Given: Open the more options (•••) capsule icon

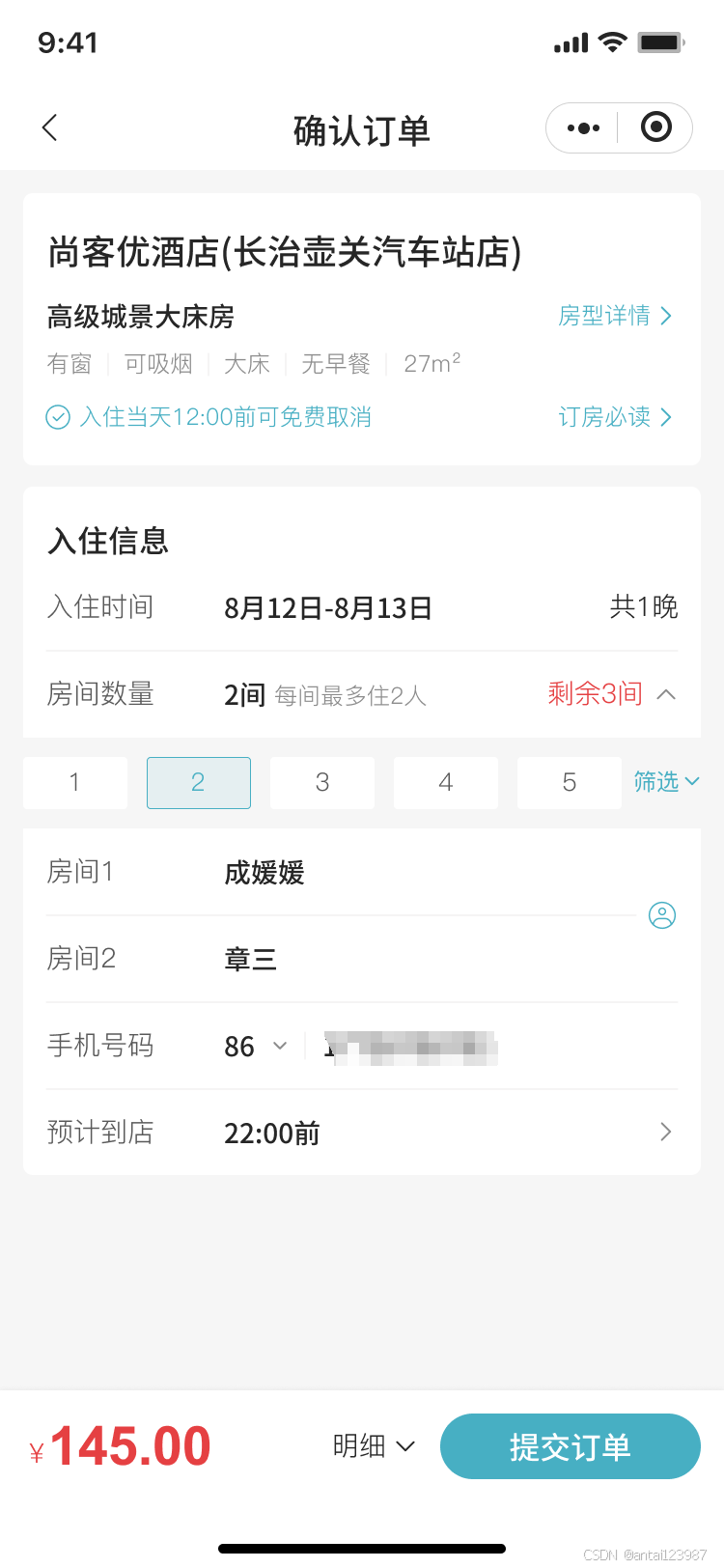Looking at the screenshot, I should pos(581,126).
